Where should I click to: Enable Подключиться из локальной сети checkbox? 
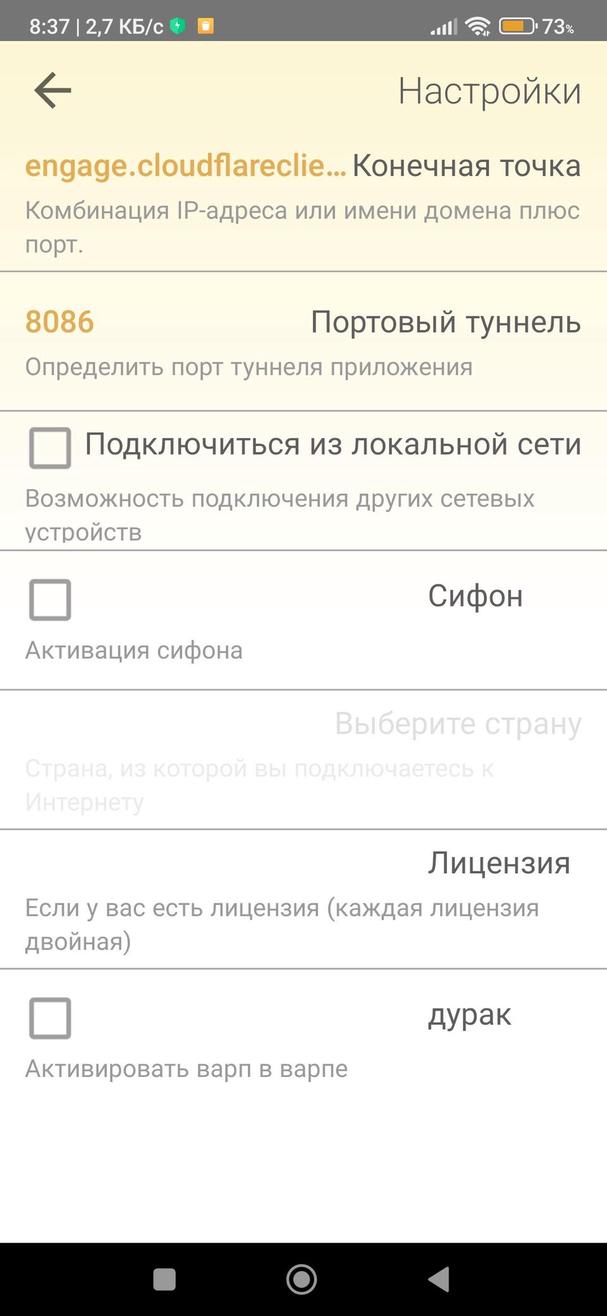coord(50,447)
